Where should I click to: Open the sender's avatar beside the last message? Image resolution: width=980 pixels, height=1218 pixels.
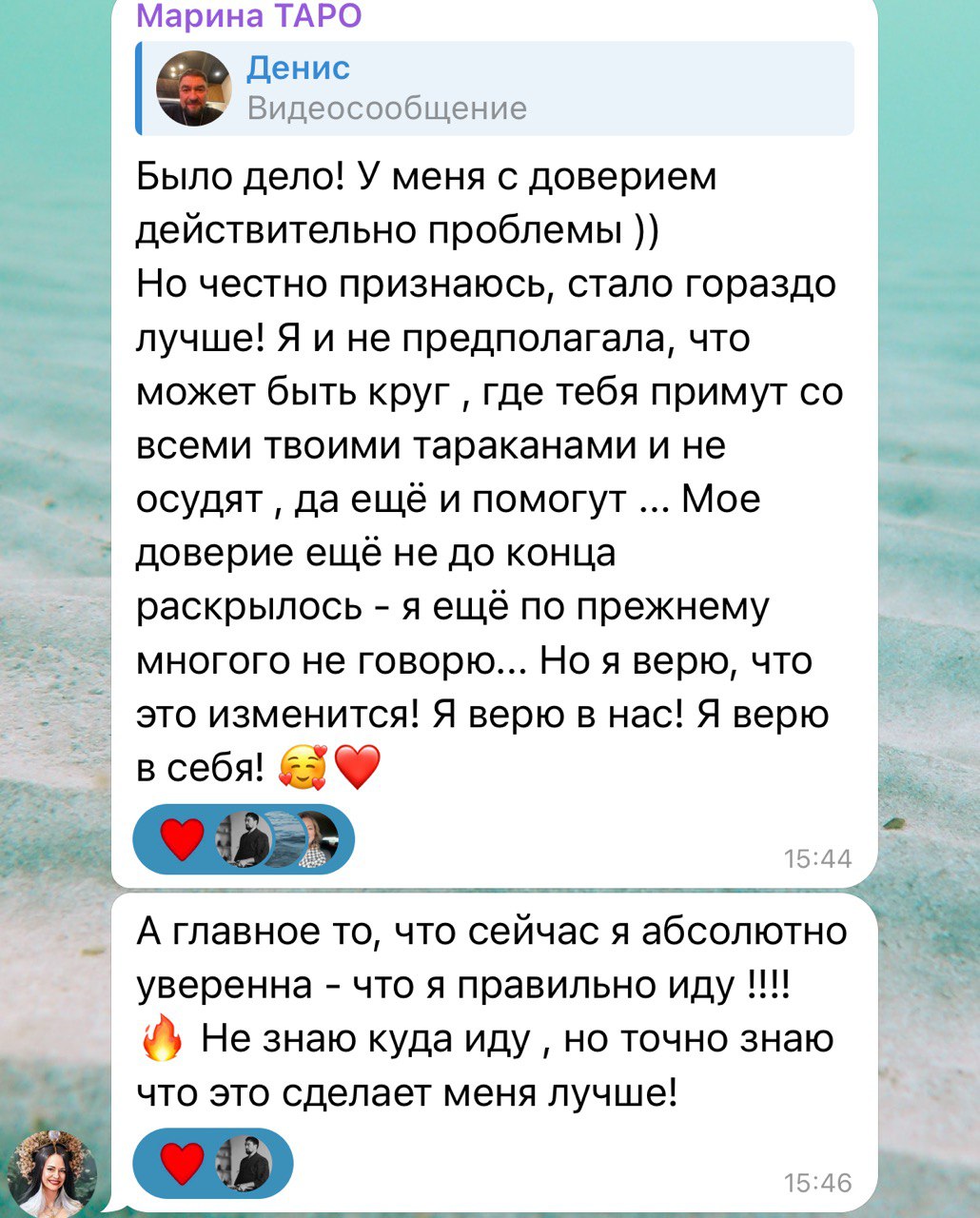pos(52,1173)
